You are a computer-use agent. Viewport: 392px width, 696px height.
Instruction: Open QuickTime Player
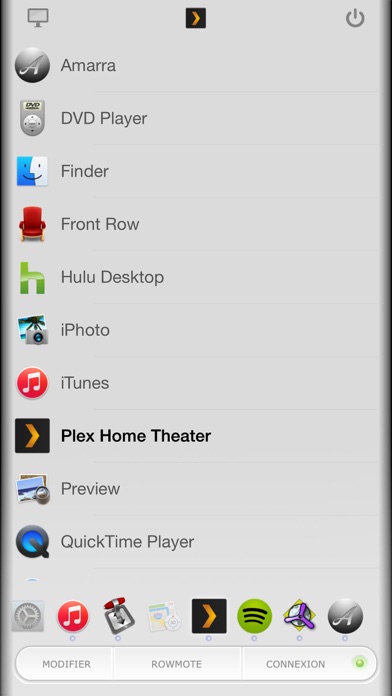tap(196, 542)
